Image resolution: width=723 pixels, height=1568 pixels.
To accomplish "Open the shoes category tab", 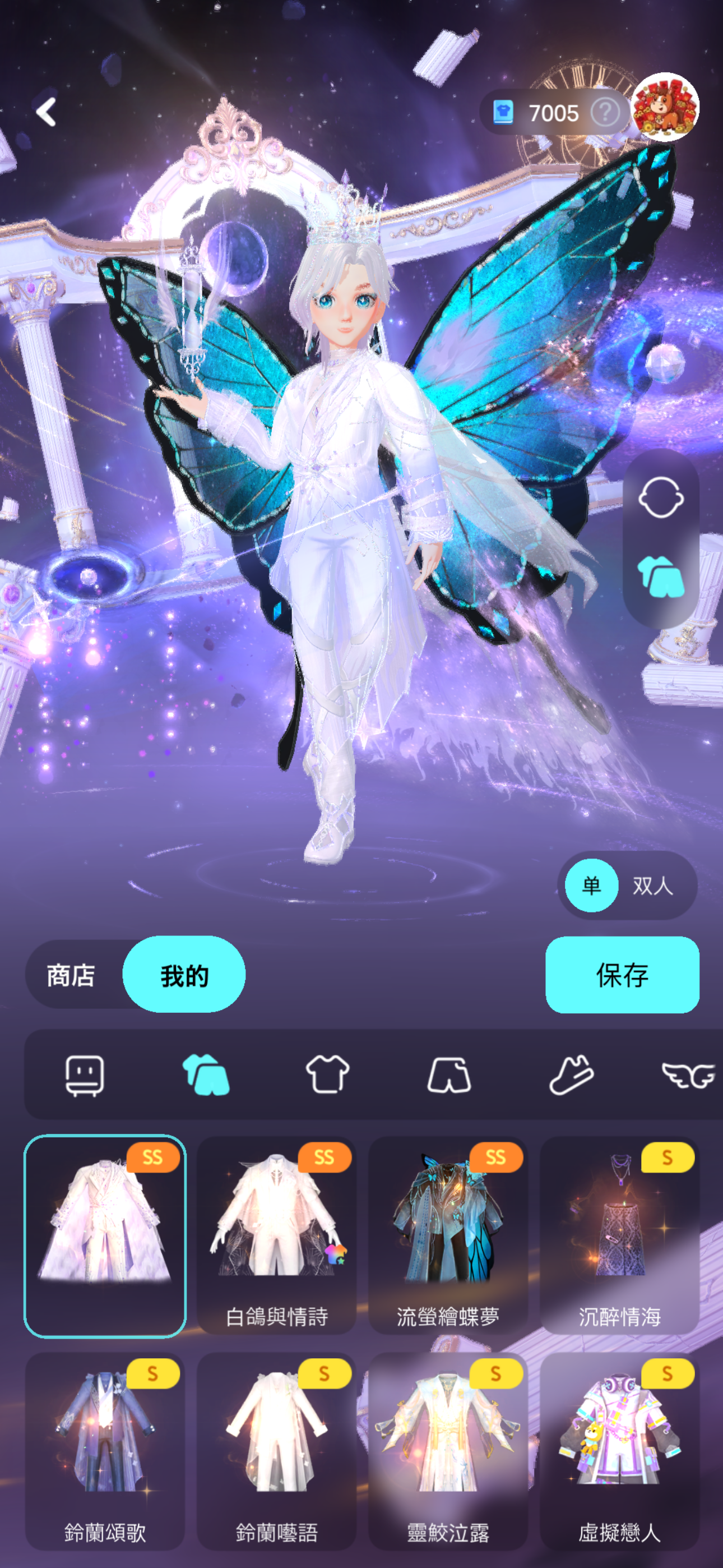I will coord(571,1075).
